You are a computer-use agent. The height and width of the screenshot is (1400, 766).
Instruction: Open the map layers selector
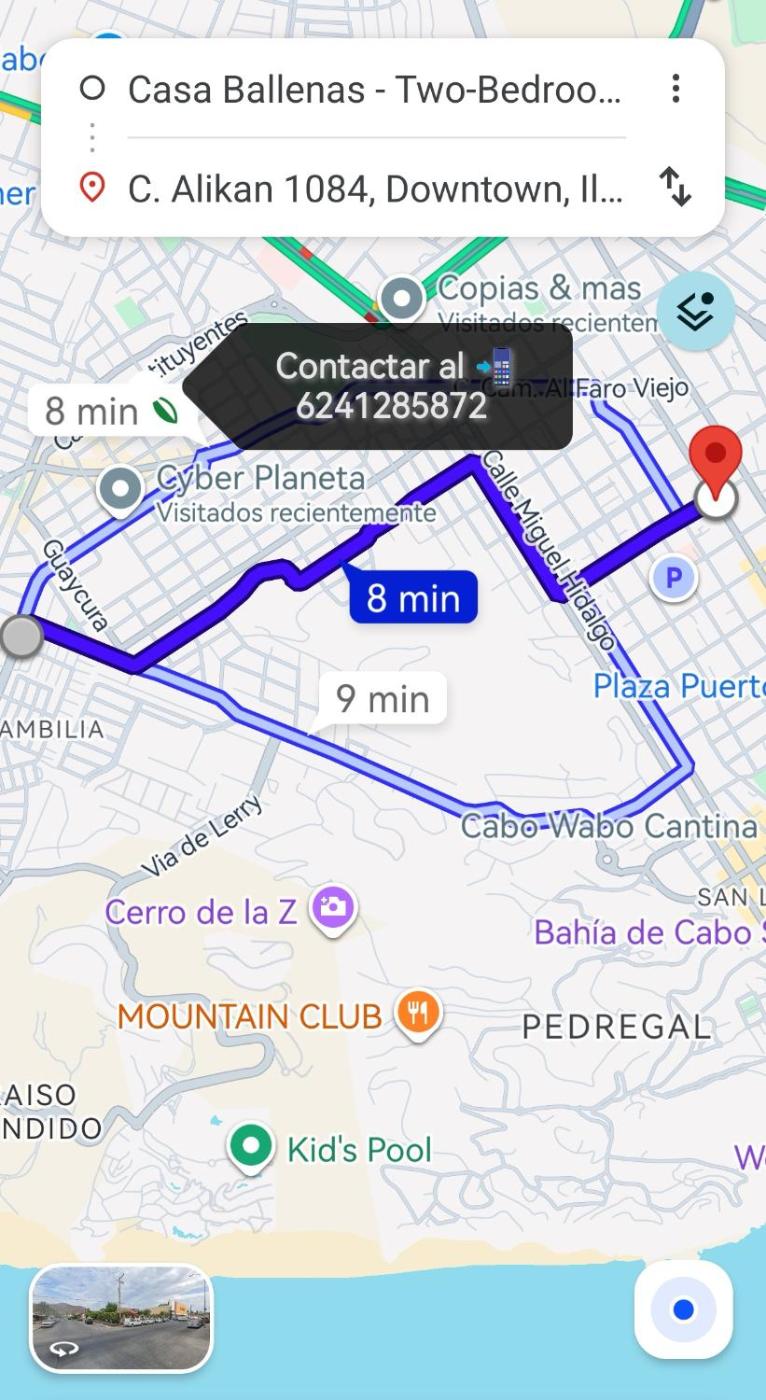pyautogui.click(x=696, y=312)
